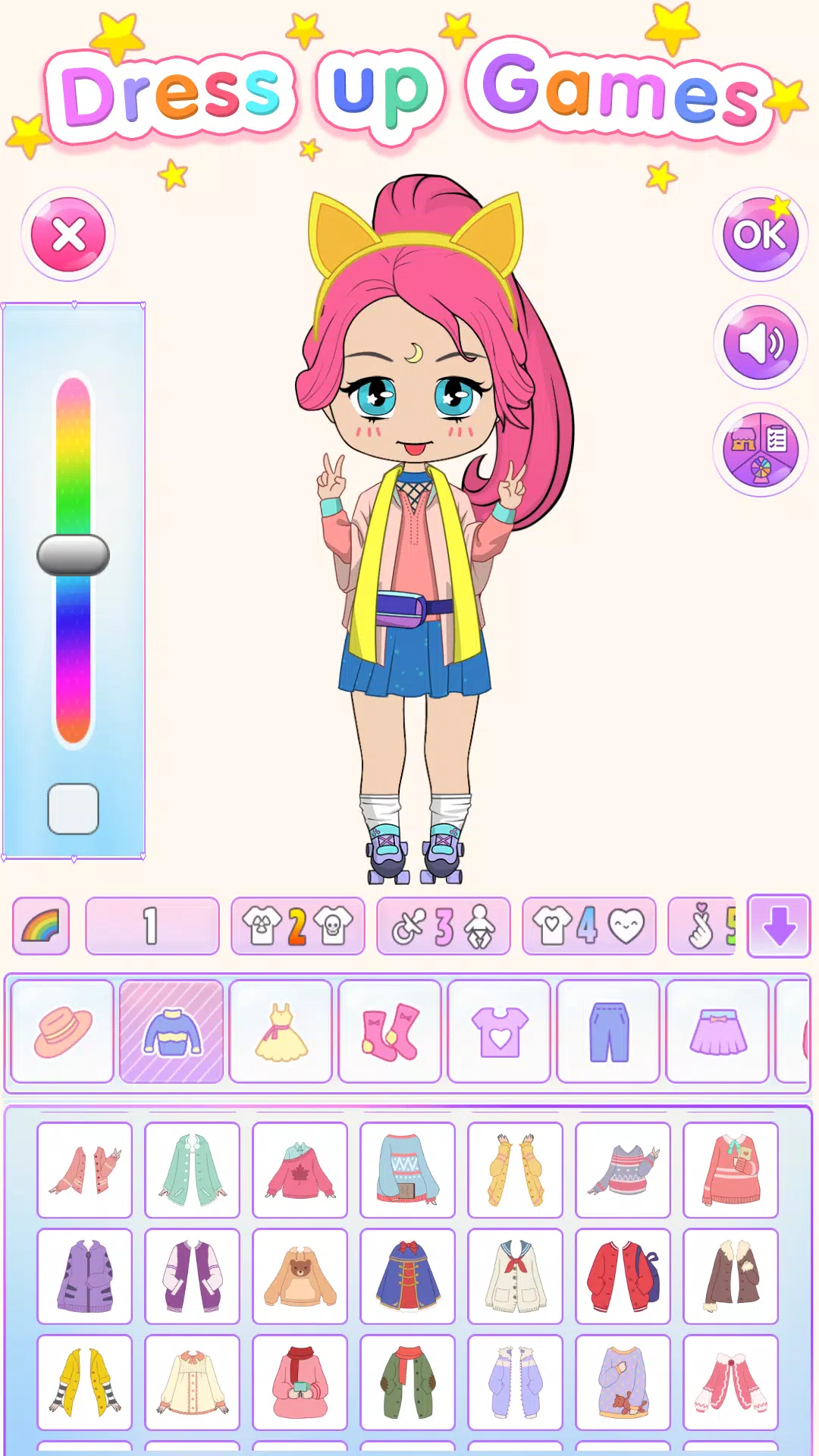
Task: Collapse the panel with the down arrow
Action: point(779,926)
